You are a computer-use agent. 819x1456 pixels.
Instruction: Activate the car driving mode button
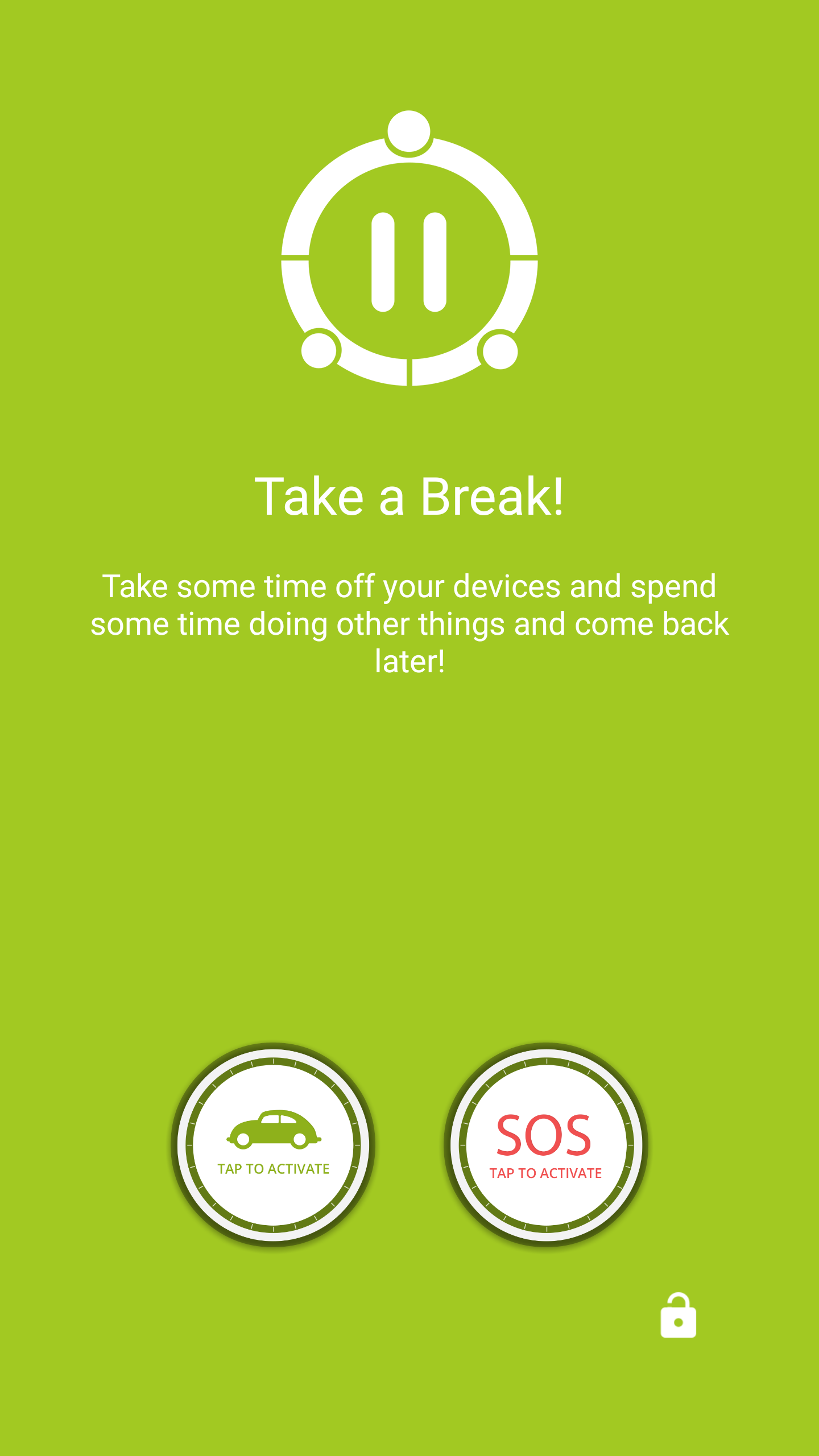[x=273, y=1144]
